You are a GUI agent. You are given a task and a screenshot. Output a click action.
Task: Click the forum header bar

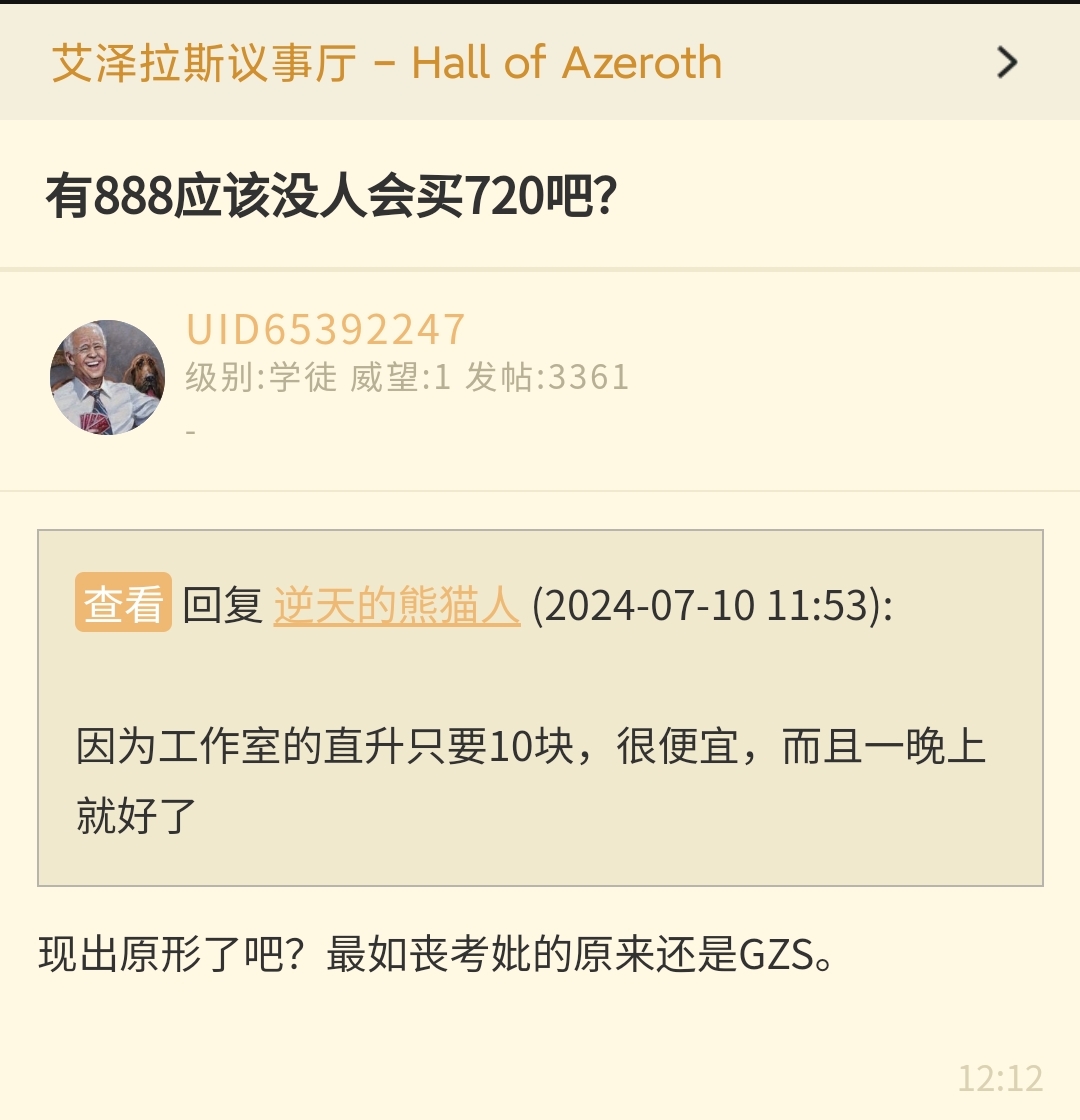[540, 62]
